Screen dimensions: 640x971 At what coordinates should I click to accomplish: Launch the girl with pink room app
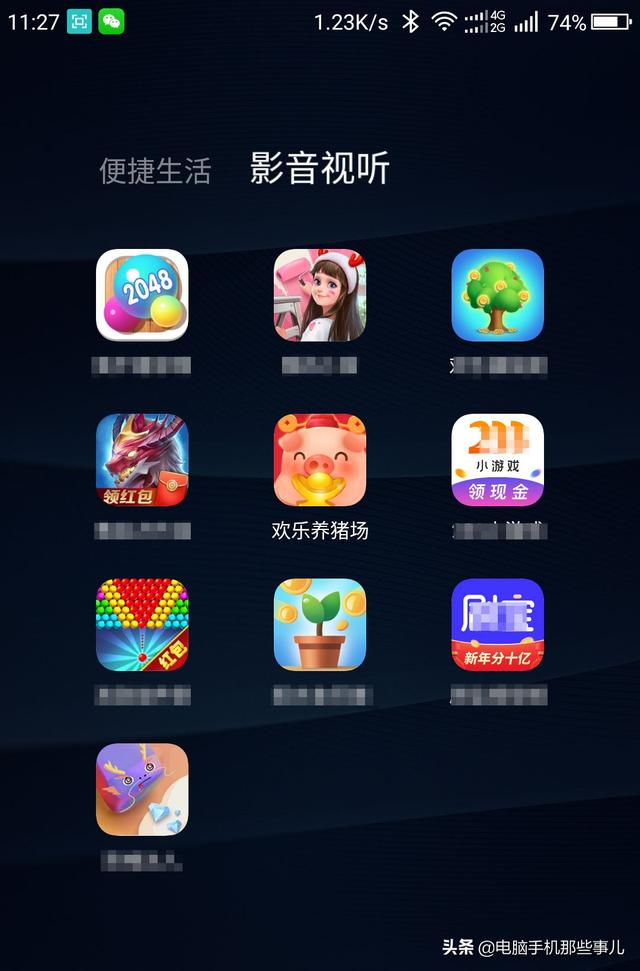pyautogui.click(x=320, y=295)
